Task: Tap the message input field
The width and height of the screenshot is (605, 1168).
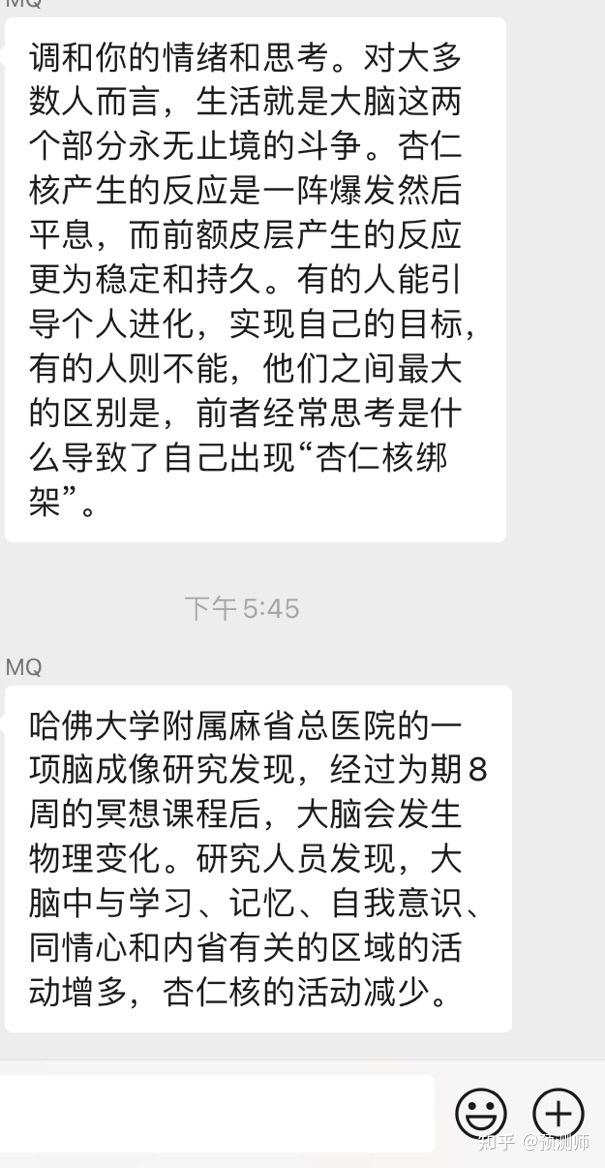Action: 217,1114
